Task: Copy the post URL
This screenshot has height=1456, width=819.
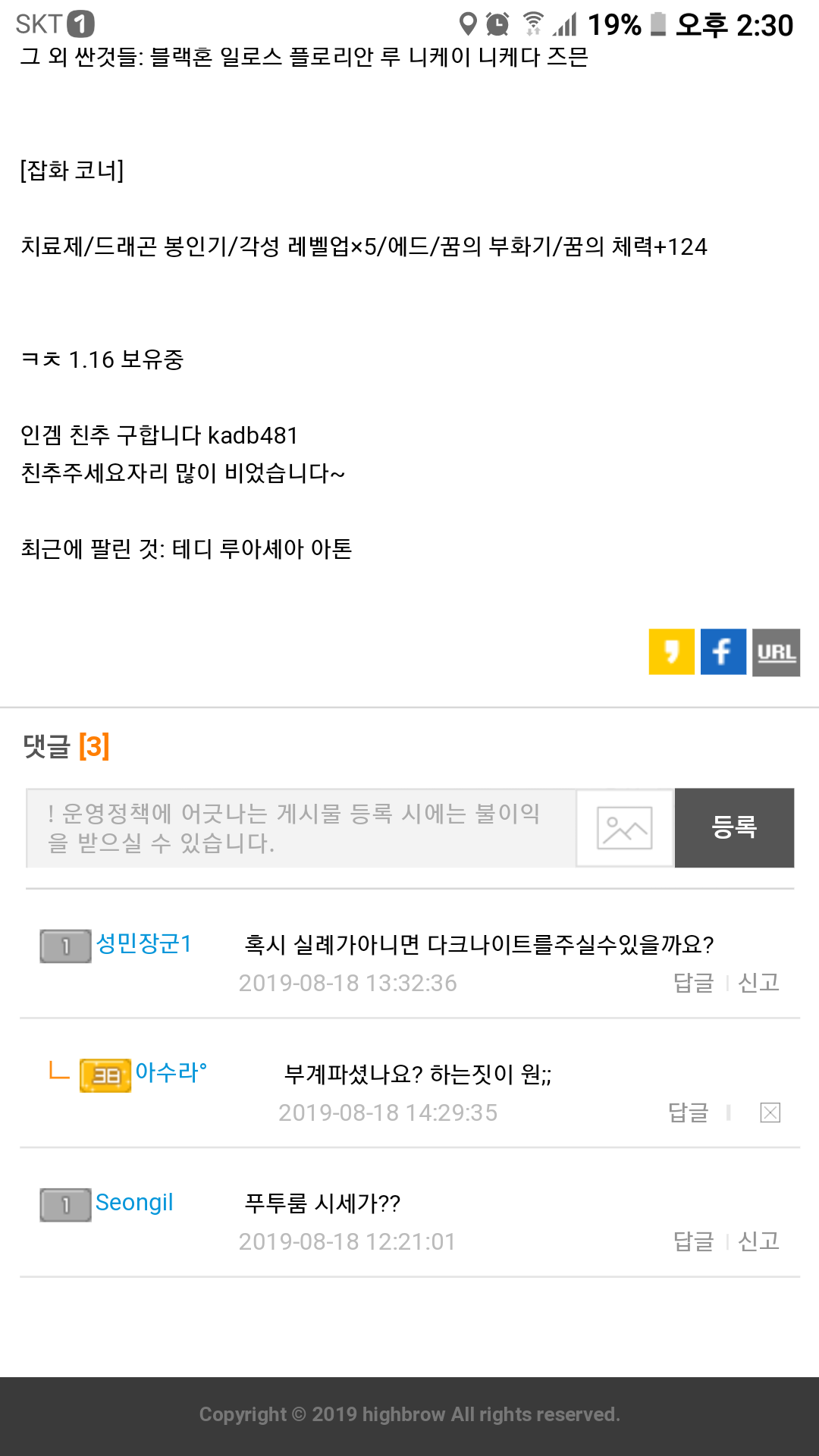Action: 776,652
